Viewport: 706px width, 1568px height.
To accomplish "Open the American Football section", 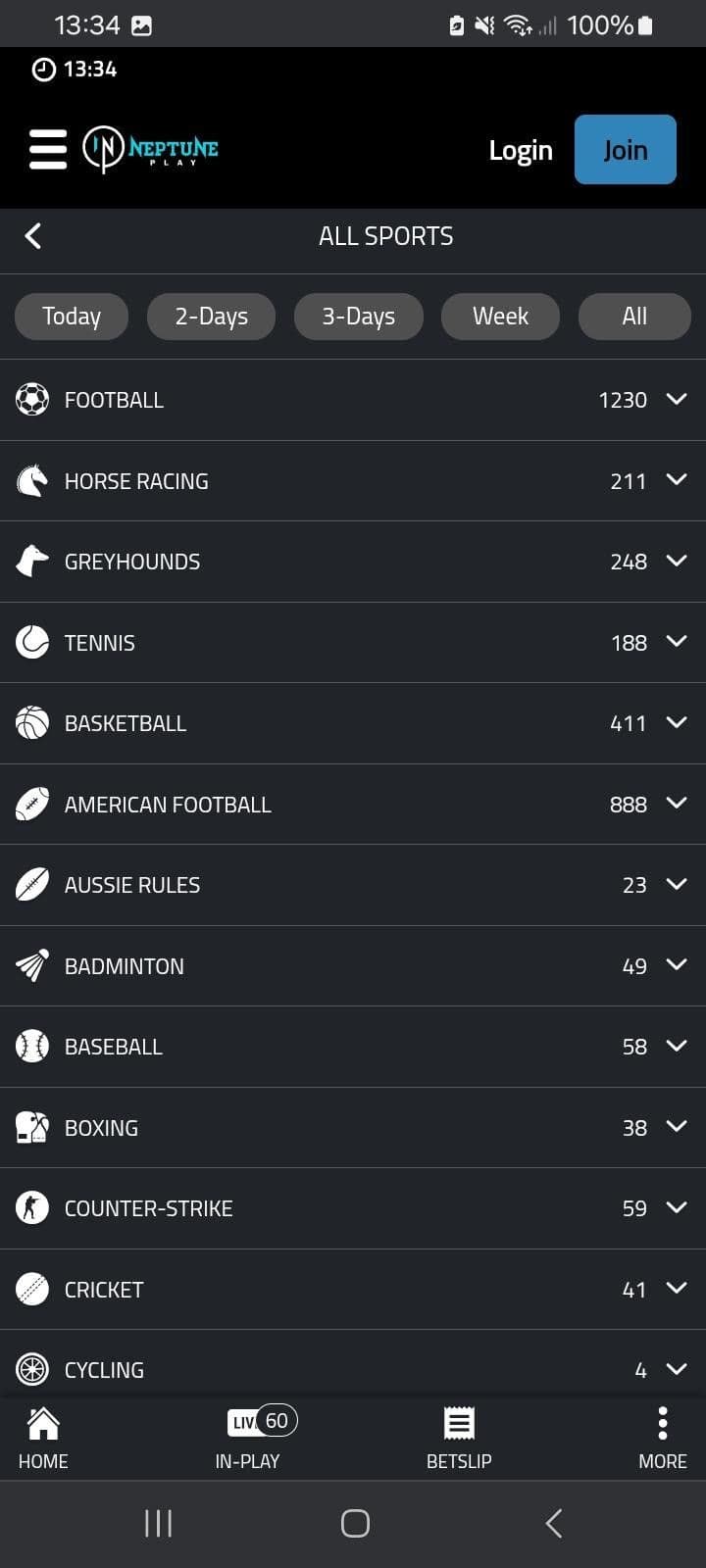I will point(353,805).
